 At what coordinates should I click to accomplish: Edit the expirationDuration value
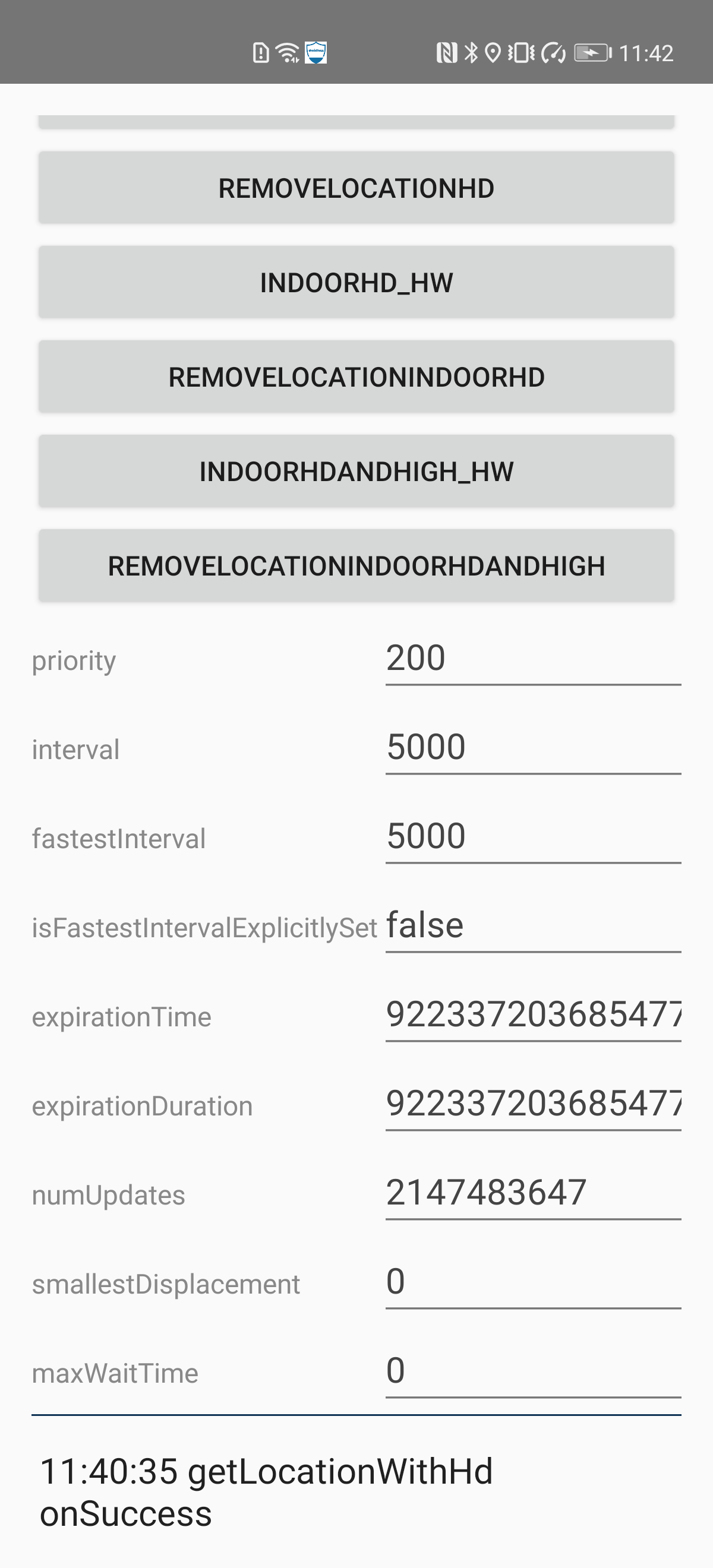532,1104
